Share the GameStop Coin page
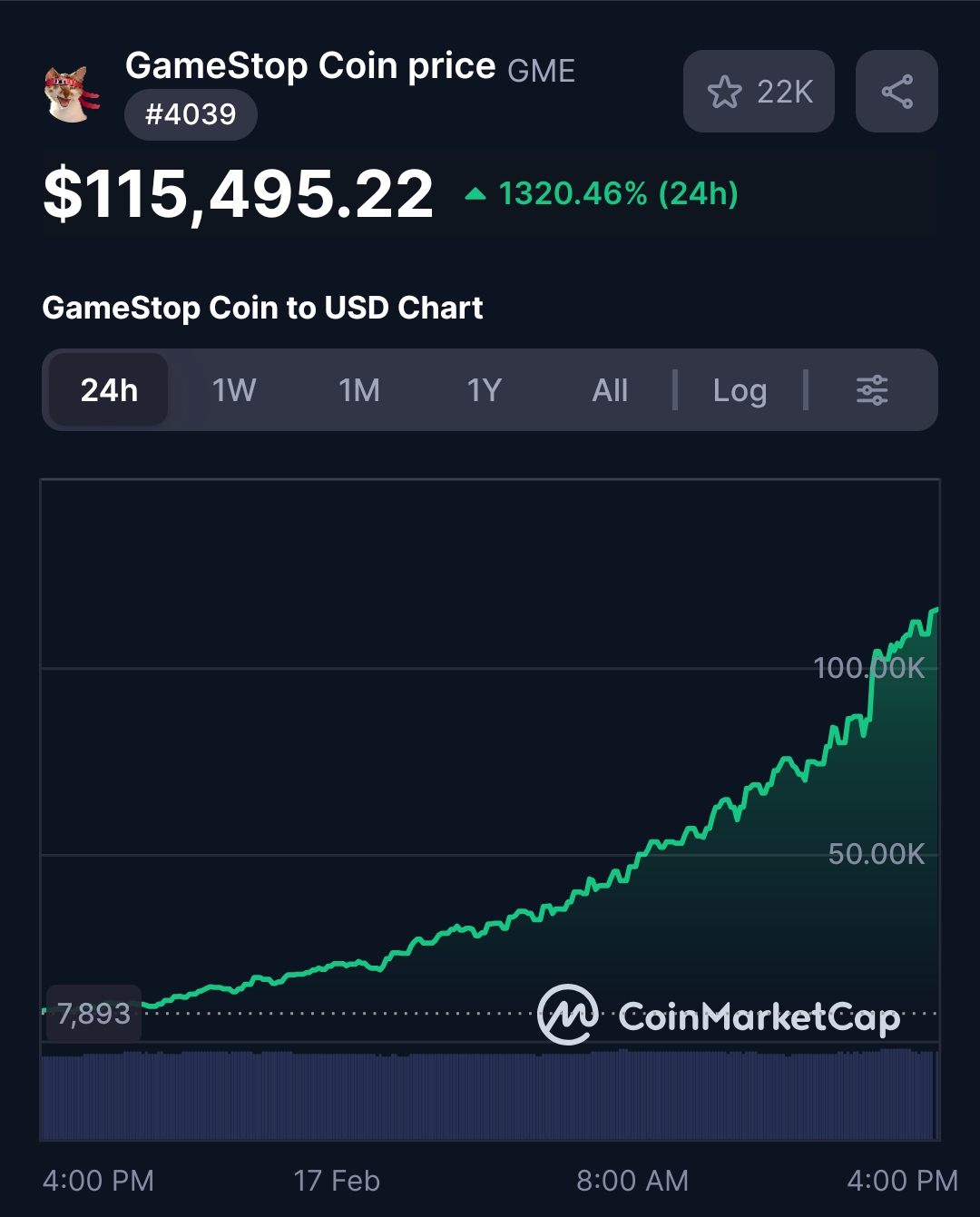 897,92
